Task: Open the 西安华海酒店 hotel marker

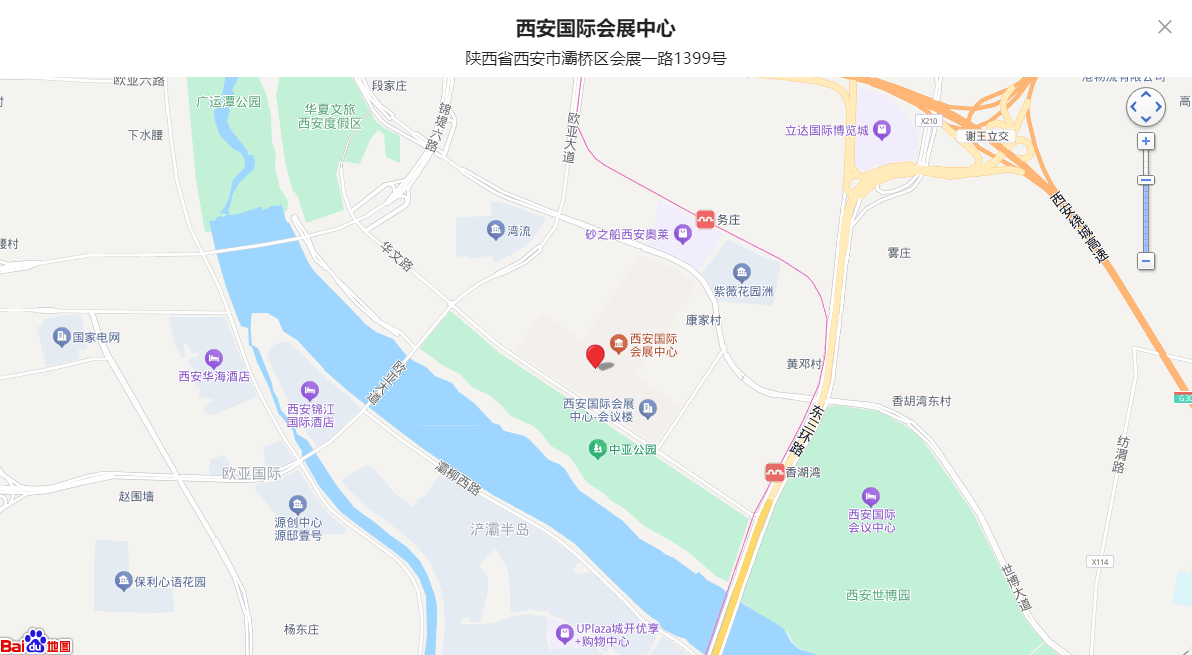Action: tap(213, 358)
